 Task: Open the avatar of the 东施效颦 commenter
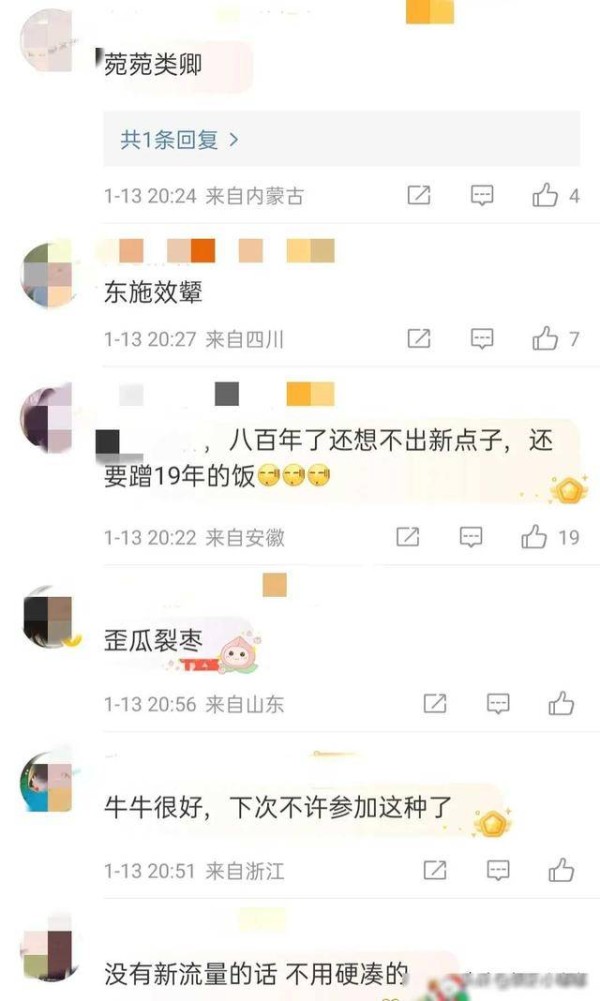click(47, 275)
